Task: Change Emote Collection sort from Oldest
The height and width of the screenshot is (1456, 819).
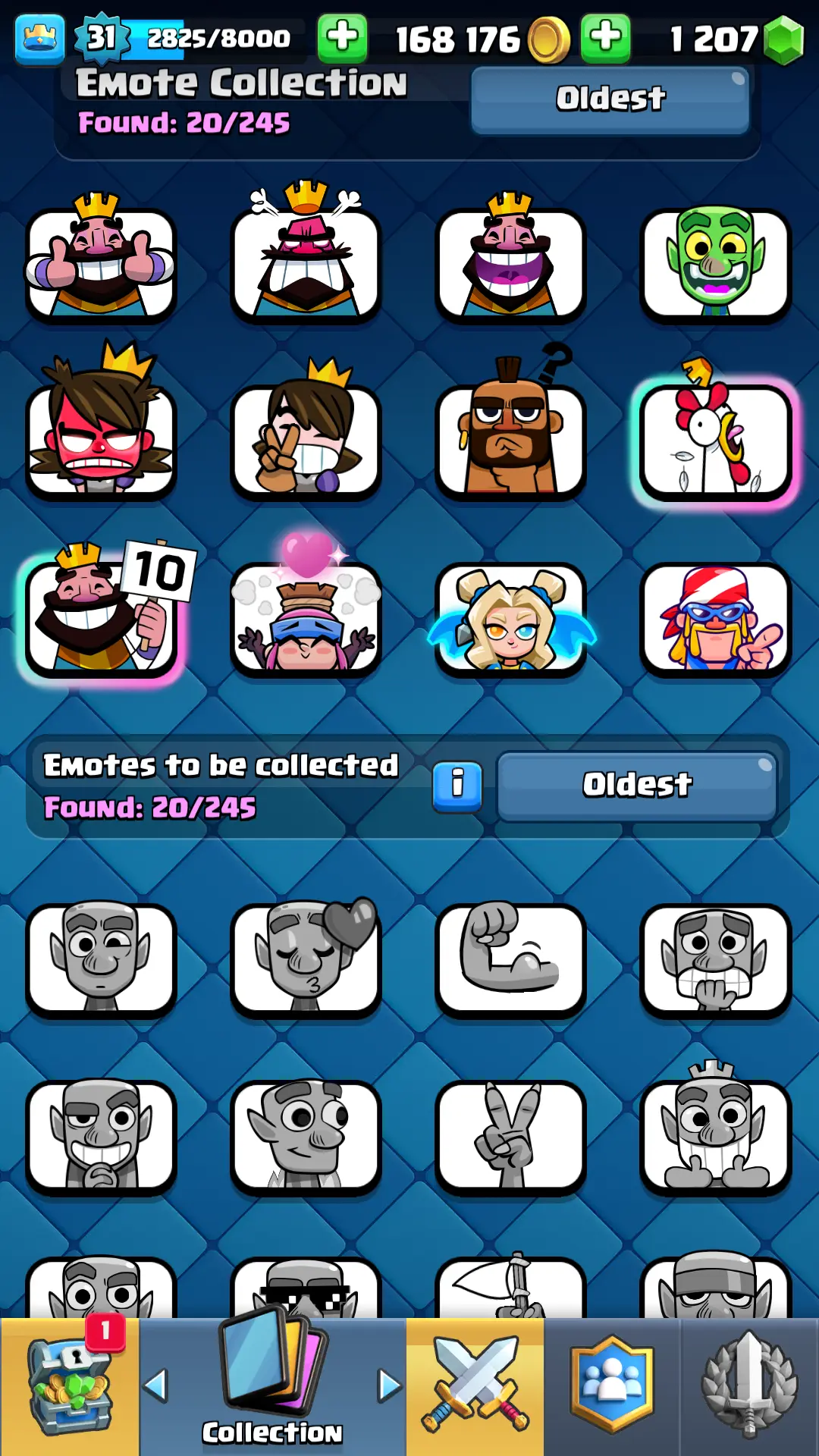Action: [x=610, y=99]
